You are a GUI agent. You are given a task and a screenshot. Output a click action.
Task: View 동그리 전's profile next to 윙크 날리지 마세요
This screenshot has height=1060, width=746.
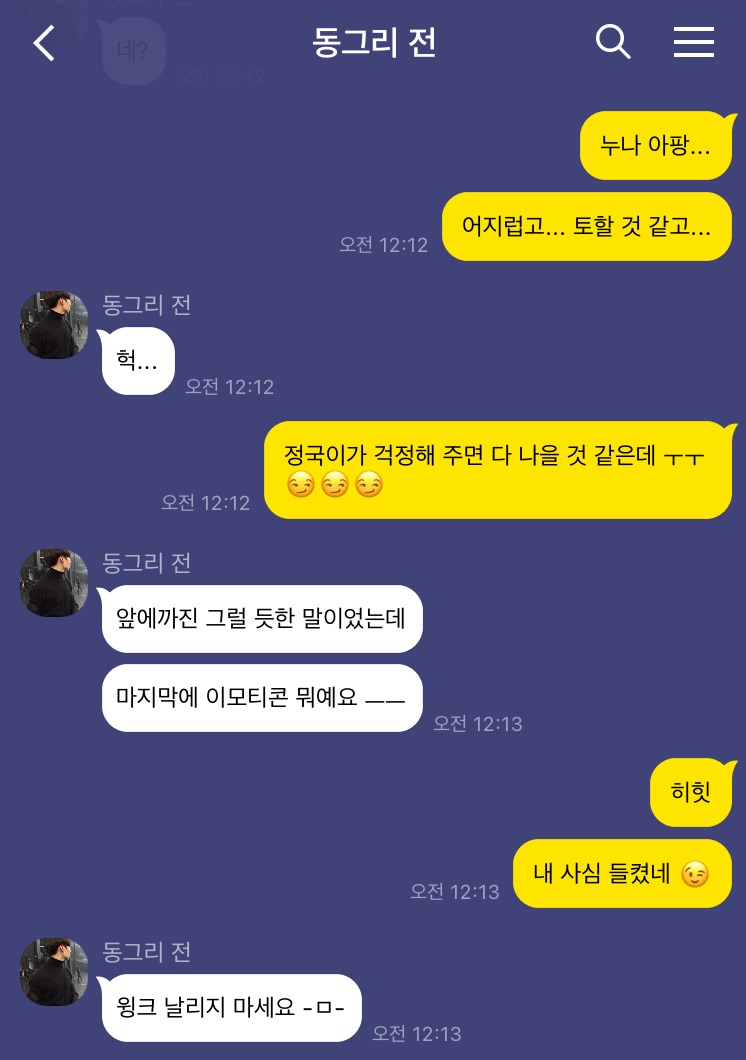(54, 972)
